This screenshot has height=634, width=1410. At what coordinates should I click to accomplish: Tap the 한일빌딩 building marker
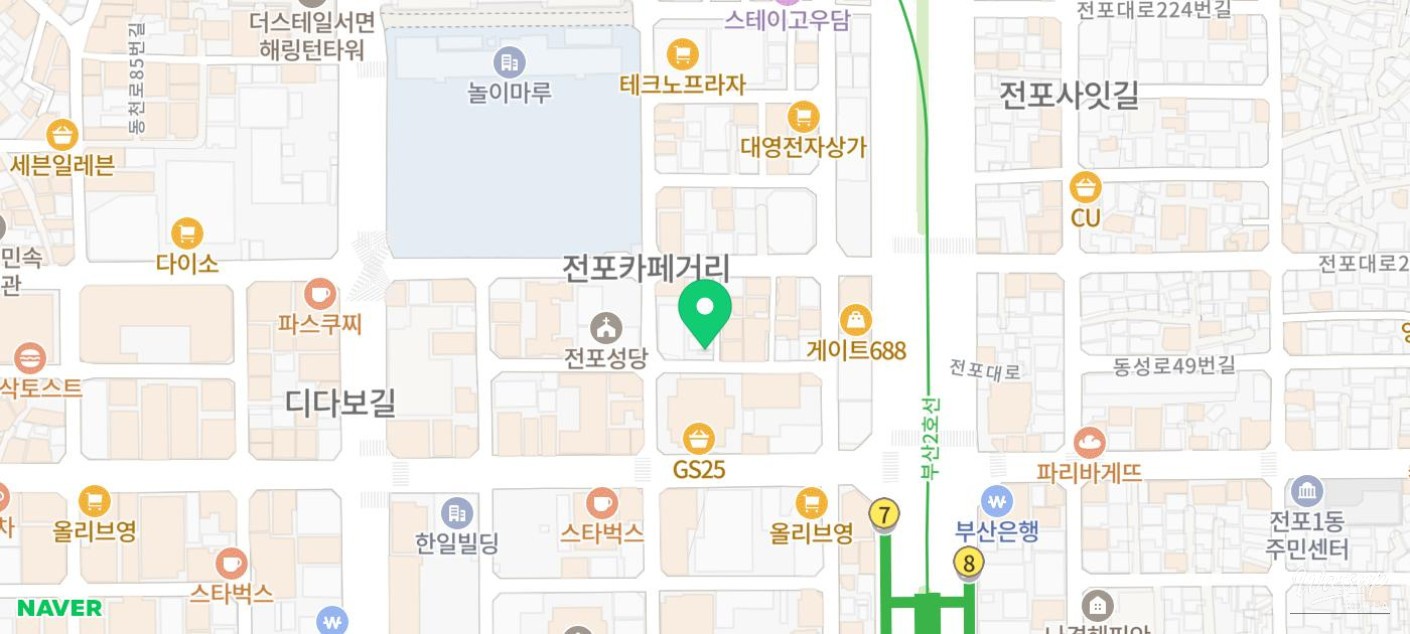(457, 513)
